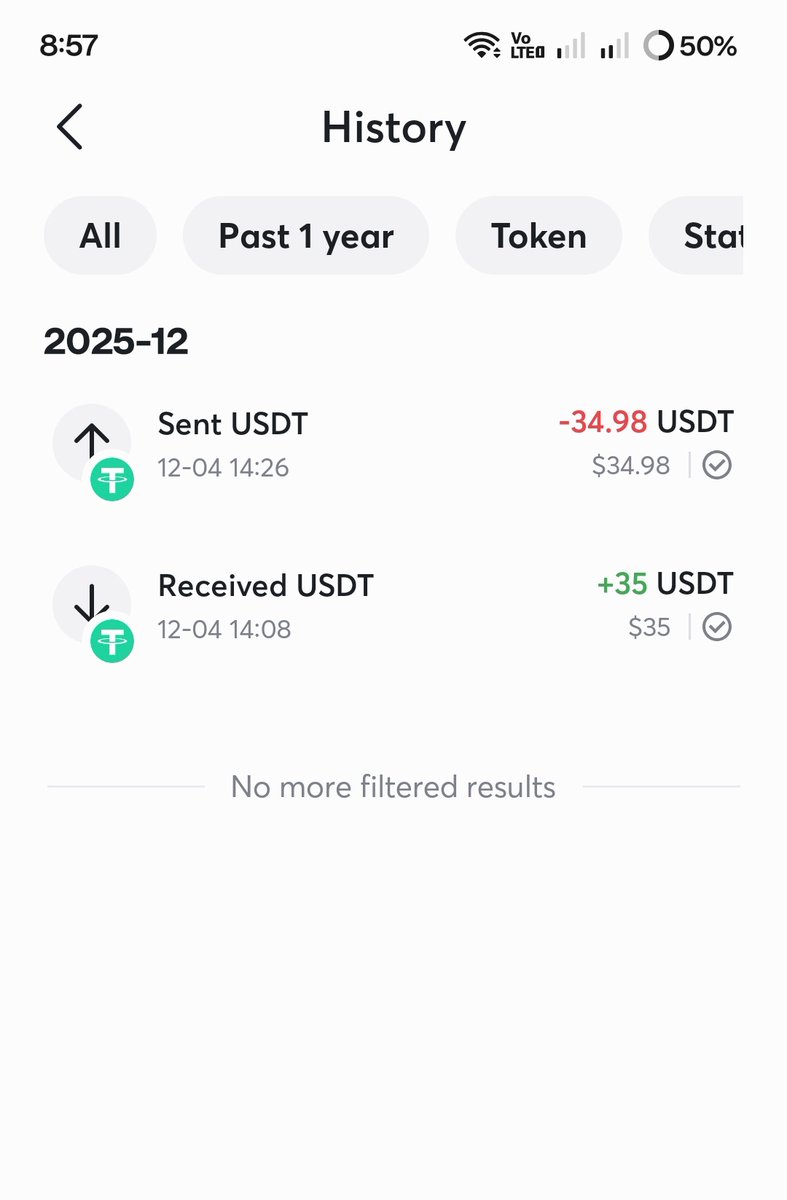Viewport: 787px width, 1200px height.
Task: Go back from the History screen
Action: (69, 128)
